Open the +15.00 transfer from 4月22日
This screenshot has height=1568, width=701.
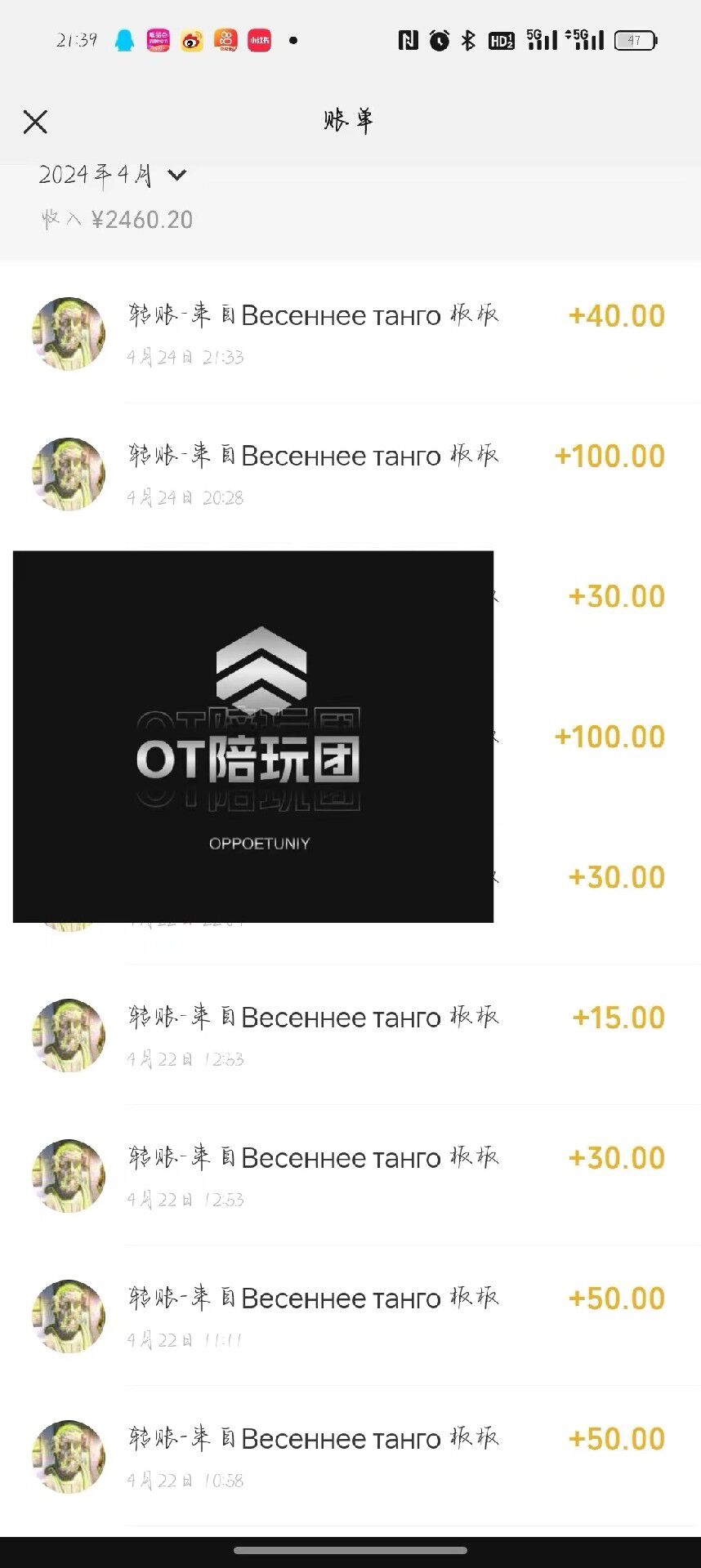351,1036
